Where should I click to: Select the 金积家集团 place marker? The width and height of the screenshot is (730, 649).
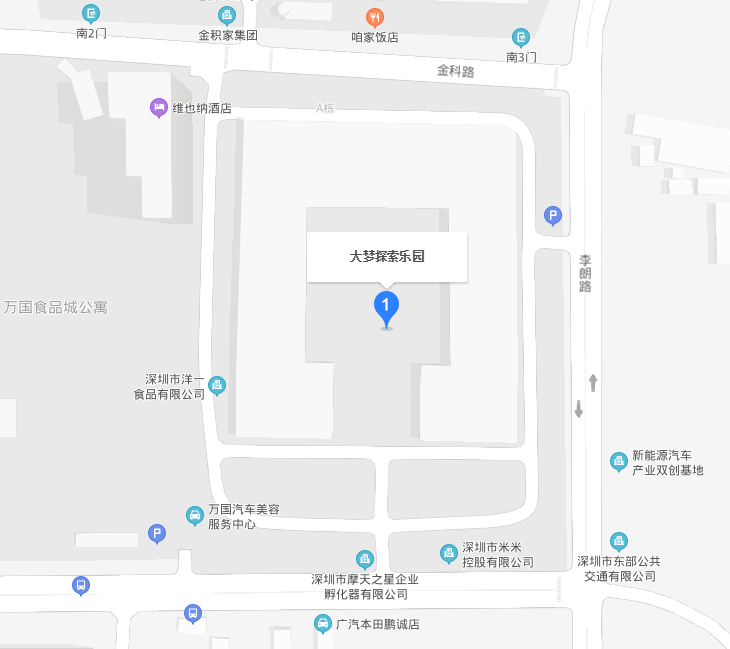[x=227, y=15]
